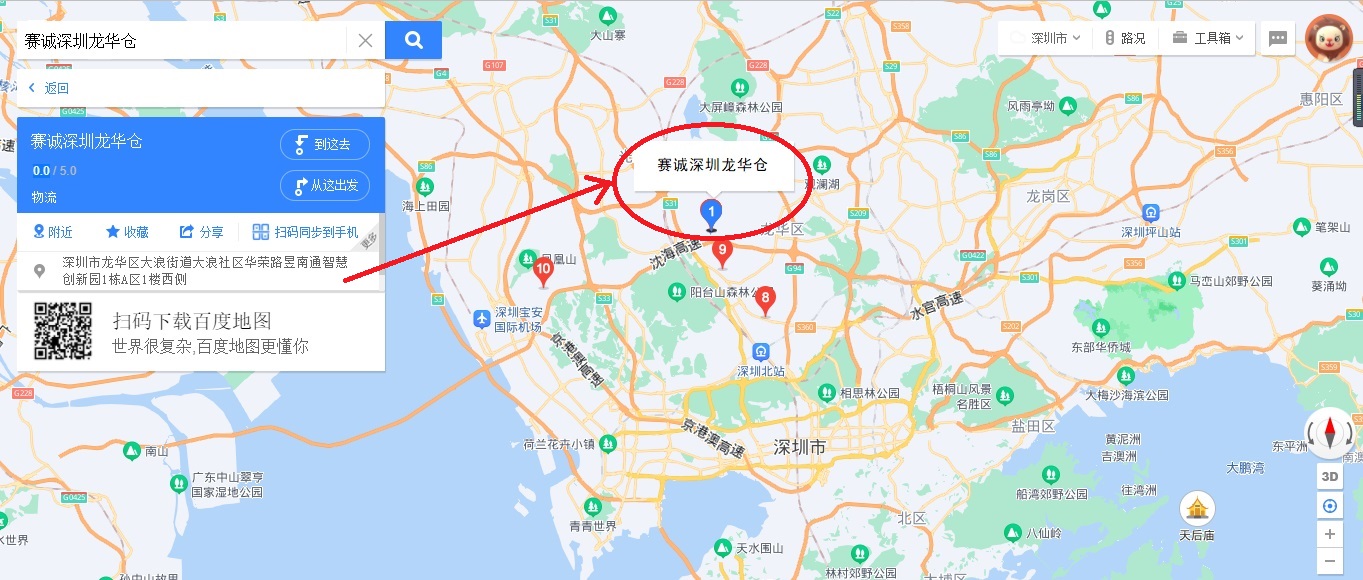Clear the search box text

click(x=365, y=41)
